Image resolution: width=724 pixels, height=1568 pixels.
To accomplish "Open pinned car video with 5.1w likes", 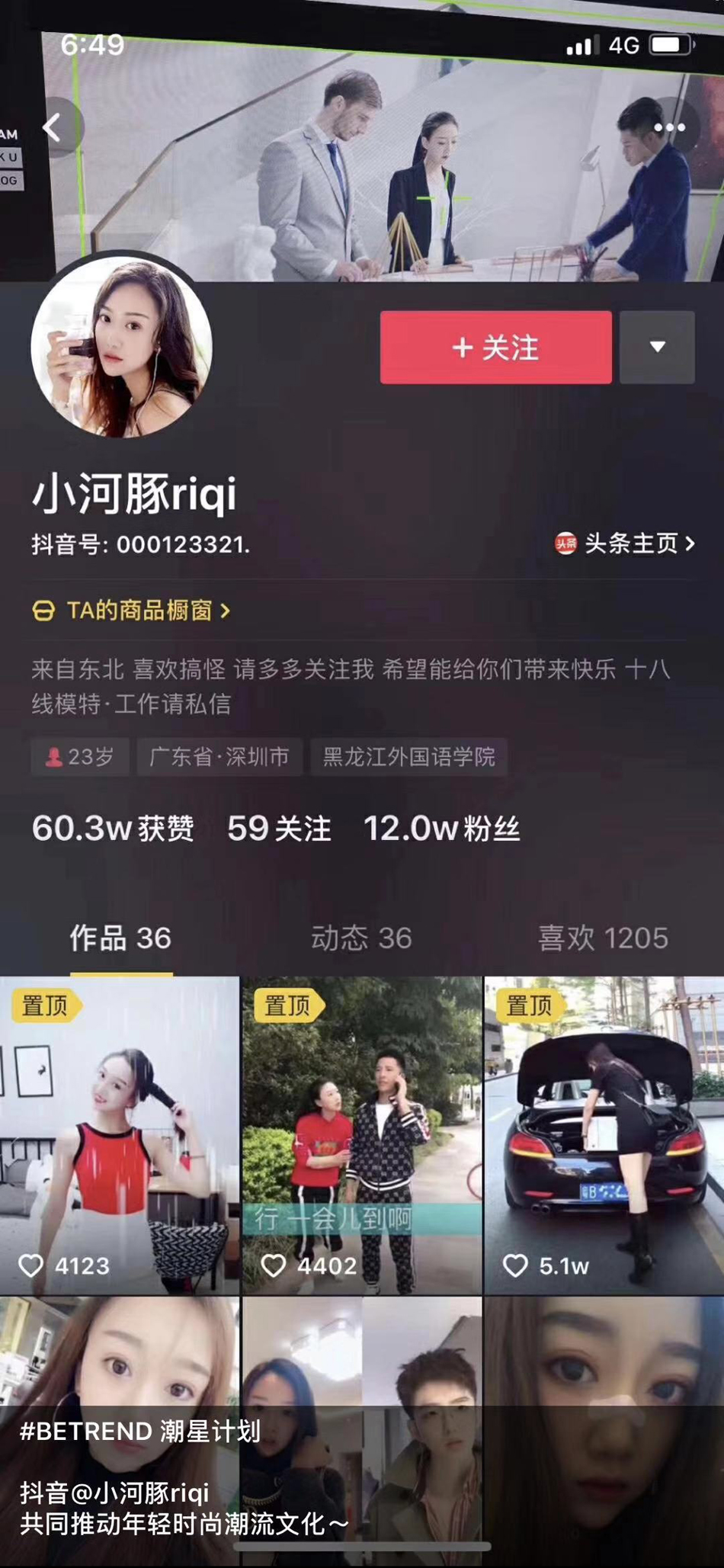I will pos(604,1136).
